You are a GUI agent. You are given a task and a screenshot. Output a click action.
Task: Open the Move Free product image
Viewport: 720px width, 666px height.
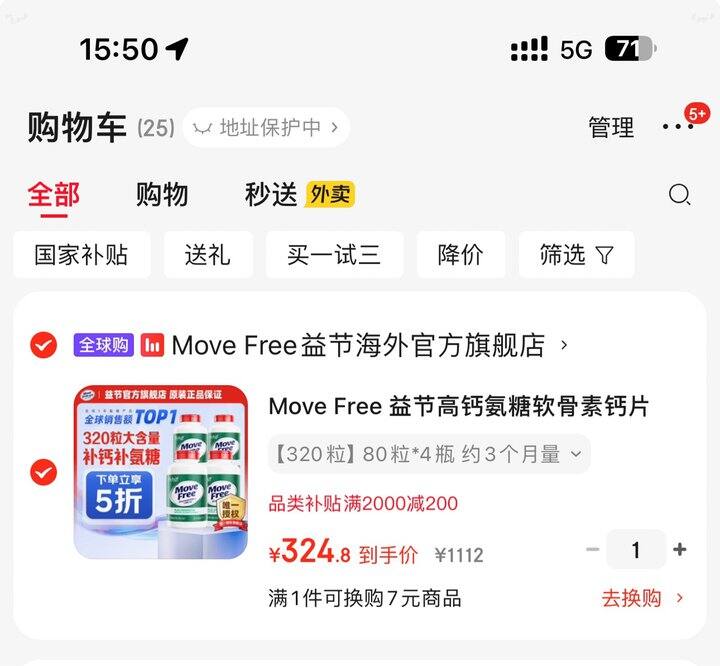point(161,472)
